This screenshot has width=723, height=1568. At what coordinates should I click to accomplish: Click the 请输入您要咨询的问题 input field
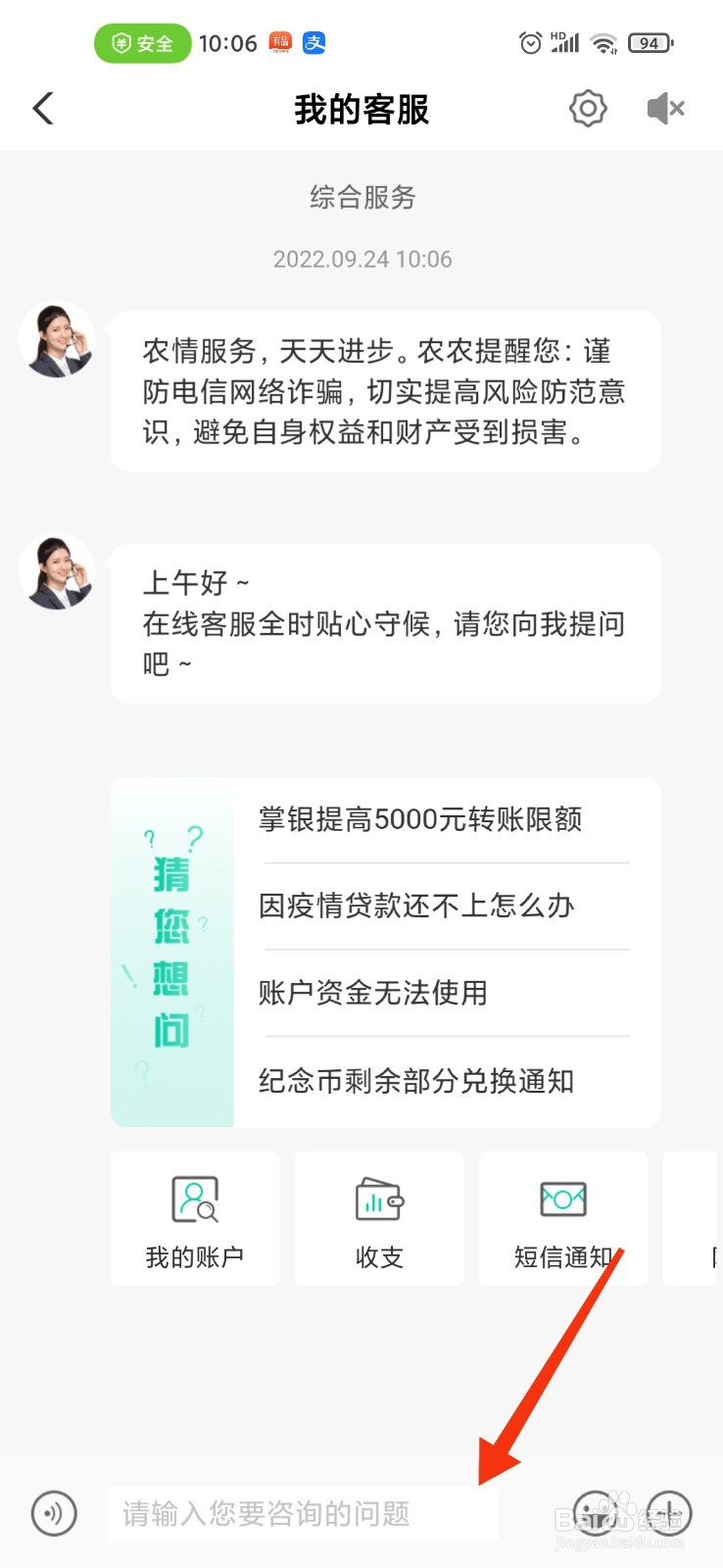304,1513
